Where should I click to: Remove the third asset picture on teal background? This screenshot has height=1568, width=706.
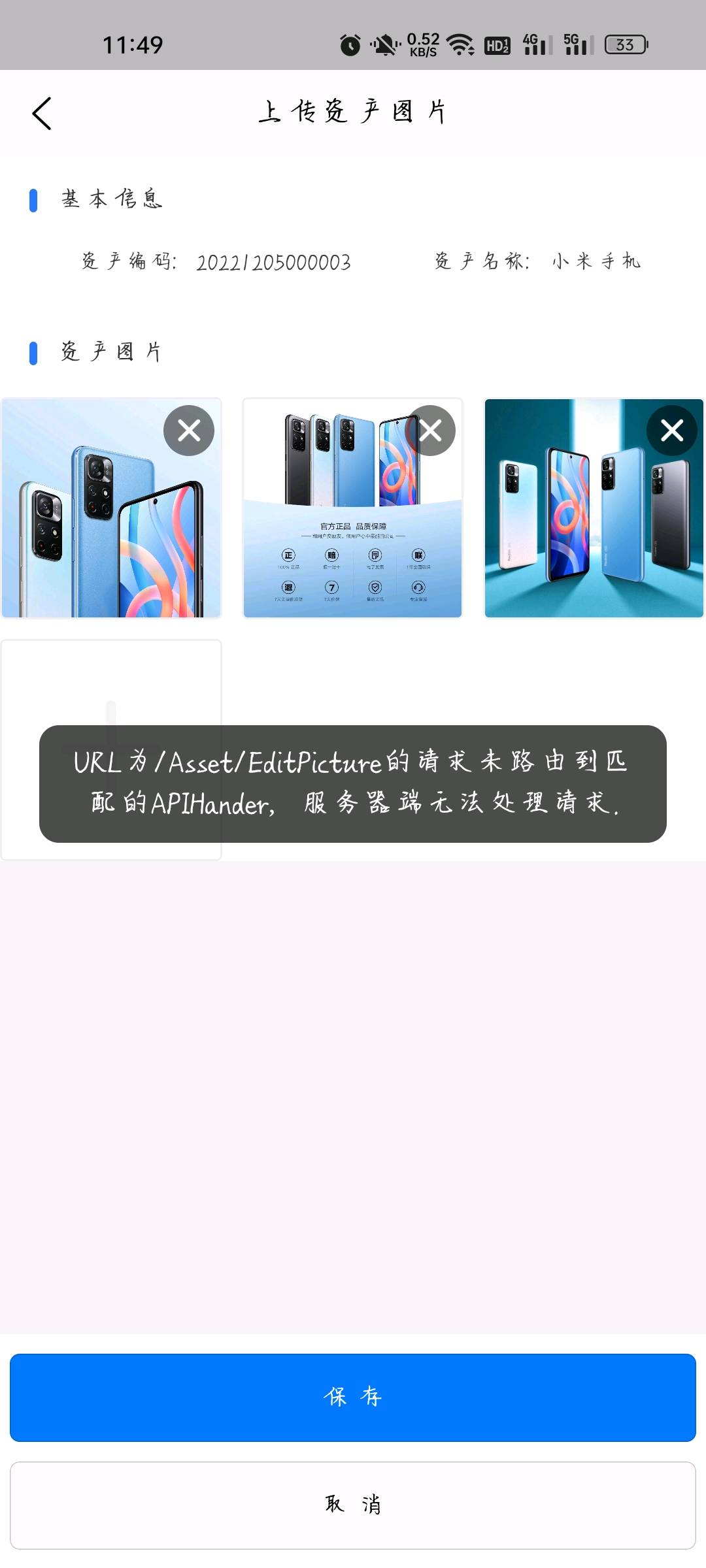pos(671,431)
